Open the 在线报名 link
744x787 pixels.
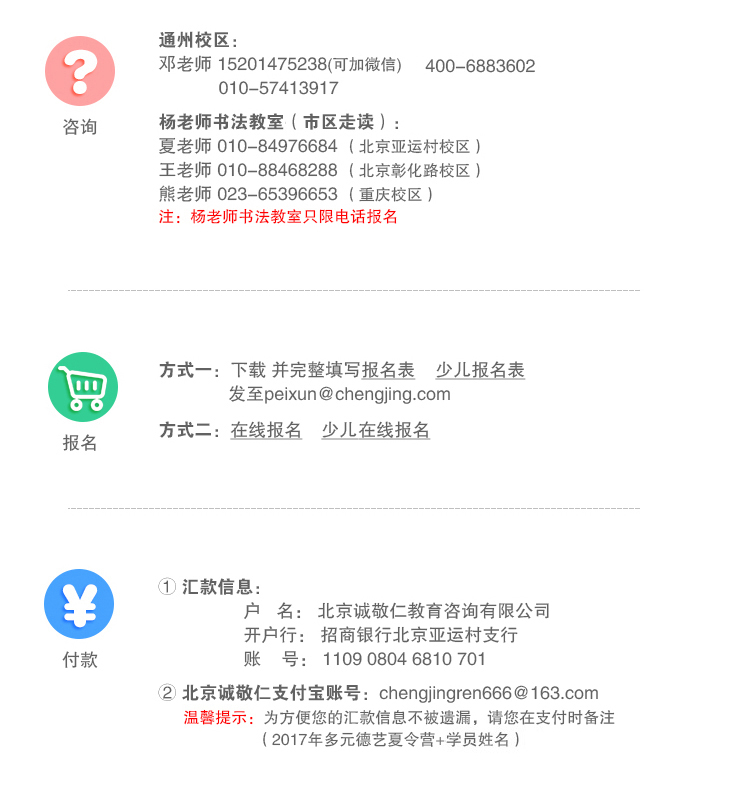266,430
